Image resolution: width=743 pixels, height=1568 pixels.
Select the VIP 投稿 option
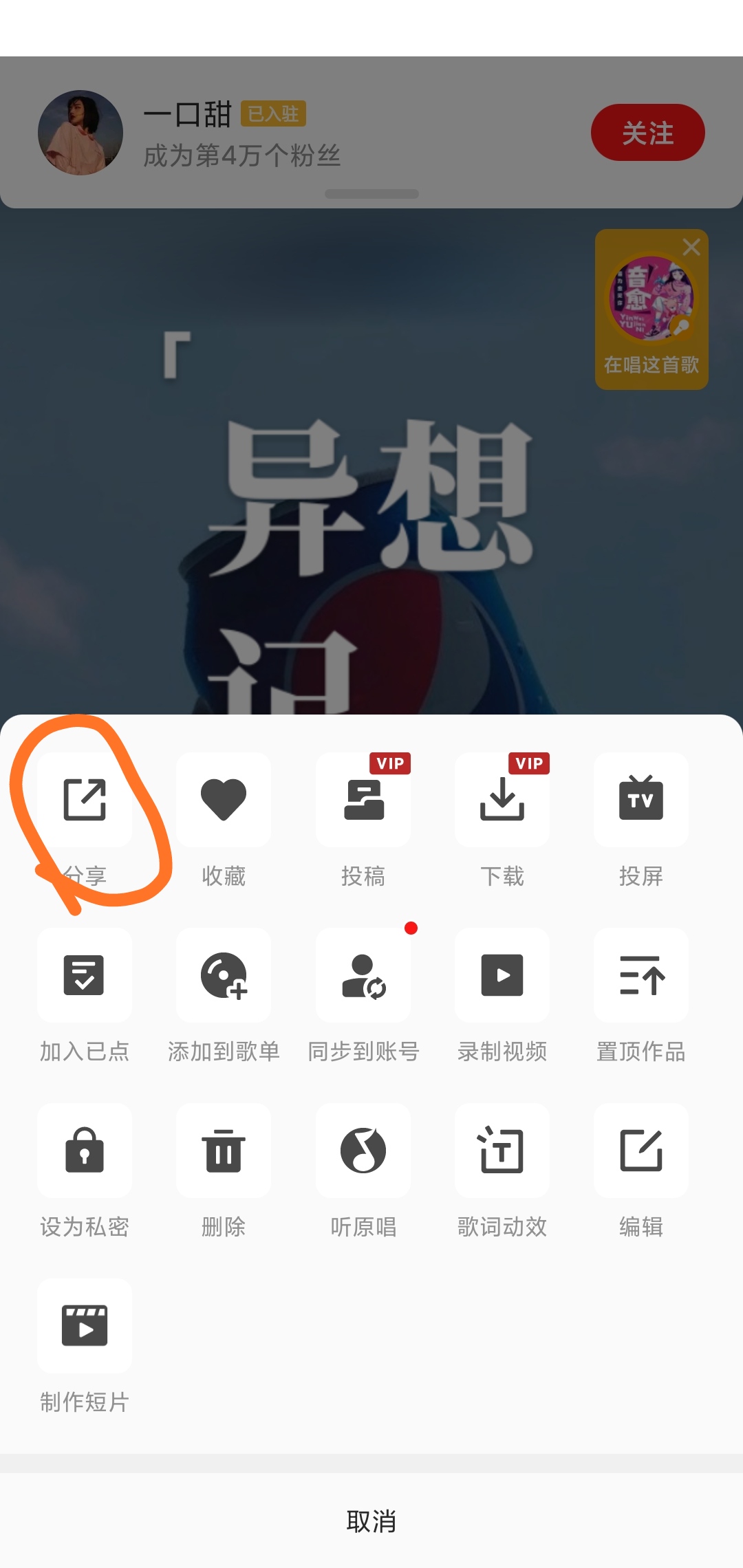pyautogui.click(x=363, y=800)
